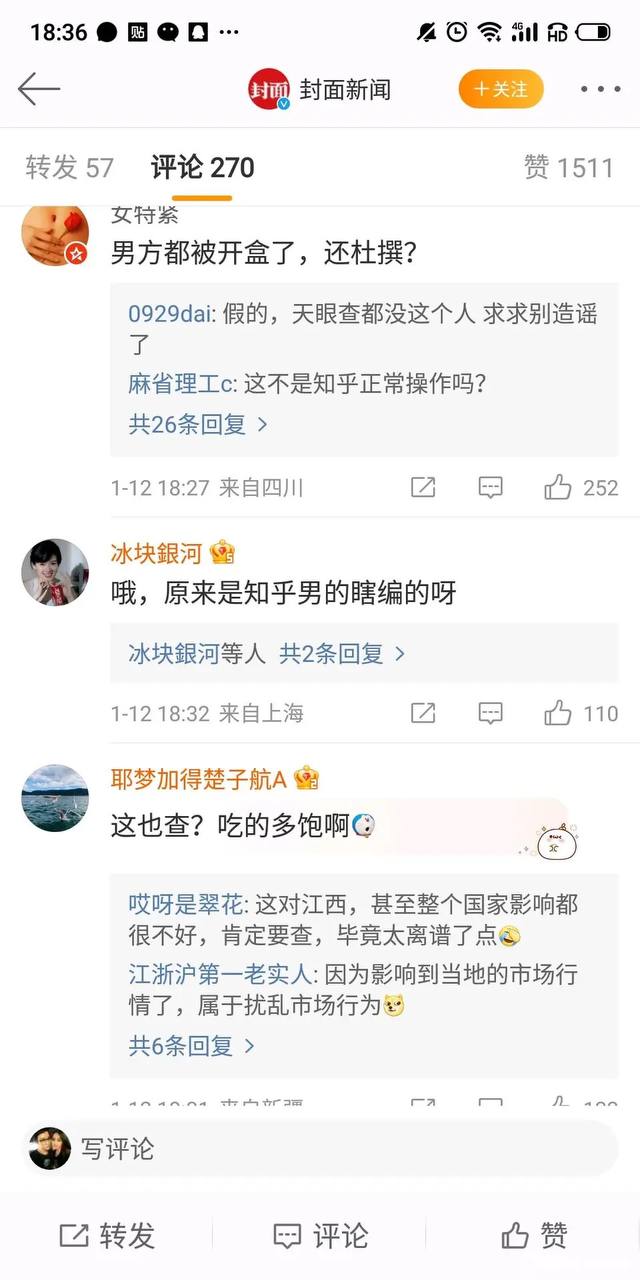Screen dimensions: 640x1280
Task: Go back with the arrow icon
Action: pyautogui.click(x=39, y=89)
